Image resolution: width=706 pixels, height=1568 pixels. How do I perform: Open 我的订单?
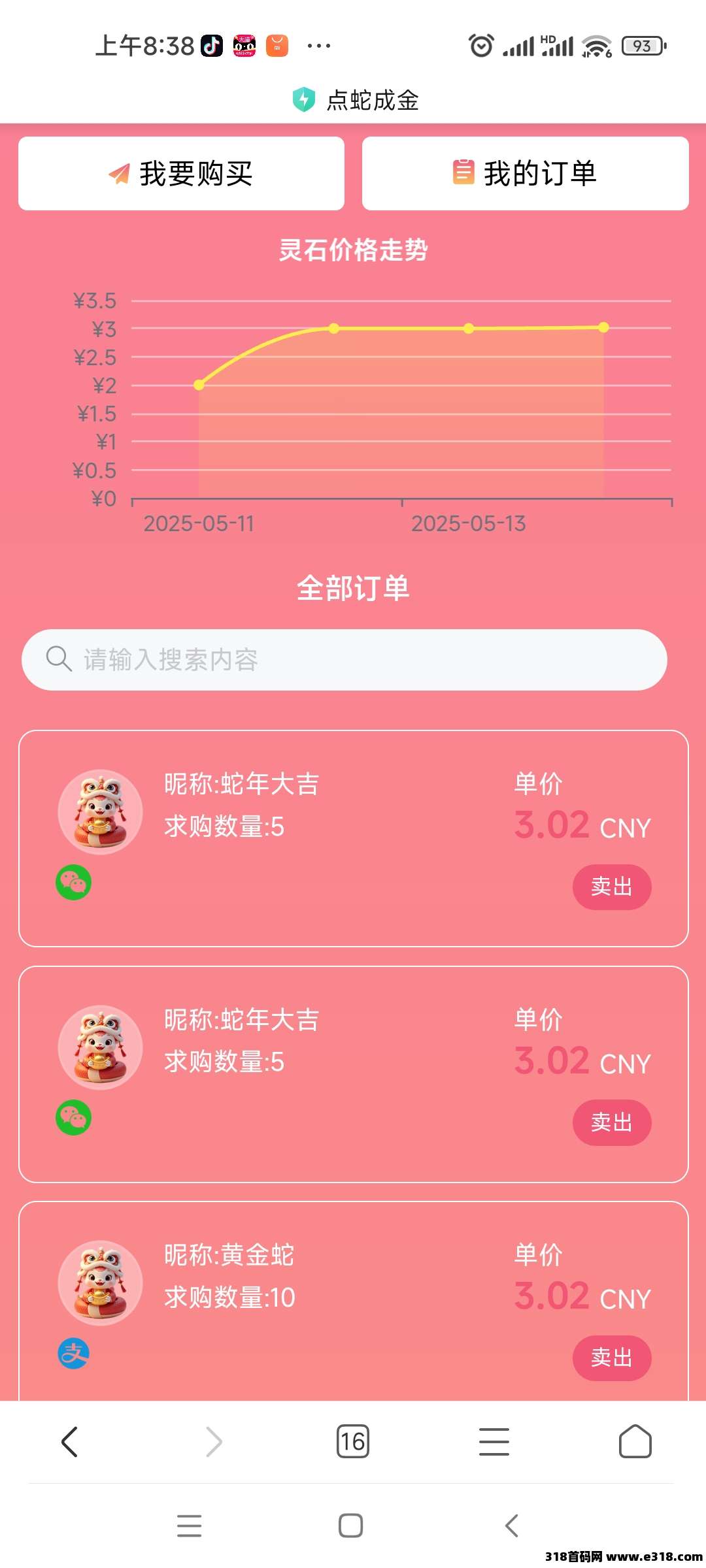525,174
